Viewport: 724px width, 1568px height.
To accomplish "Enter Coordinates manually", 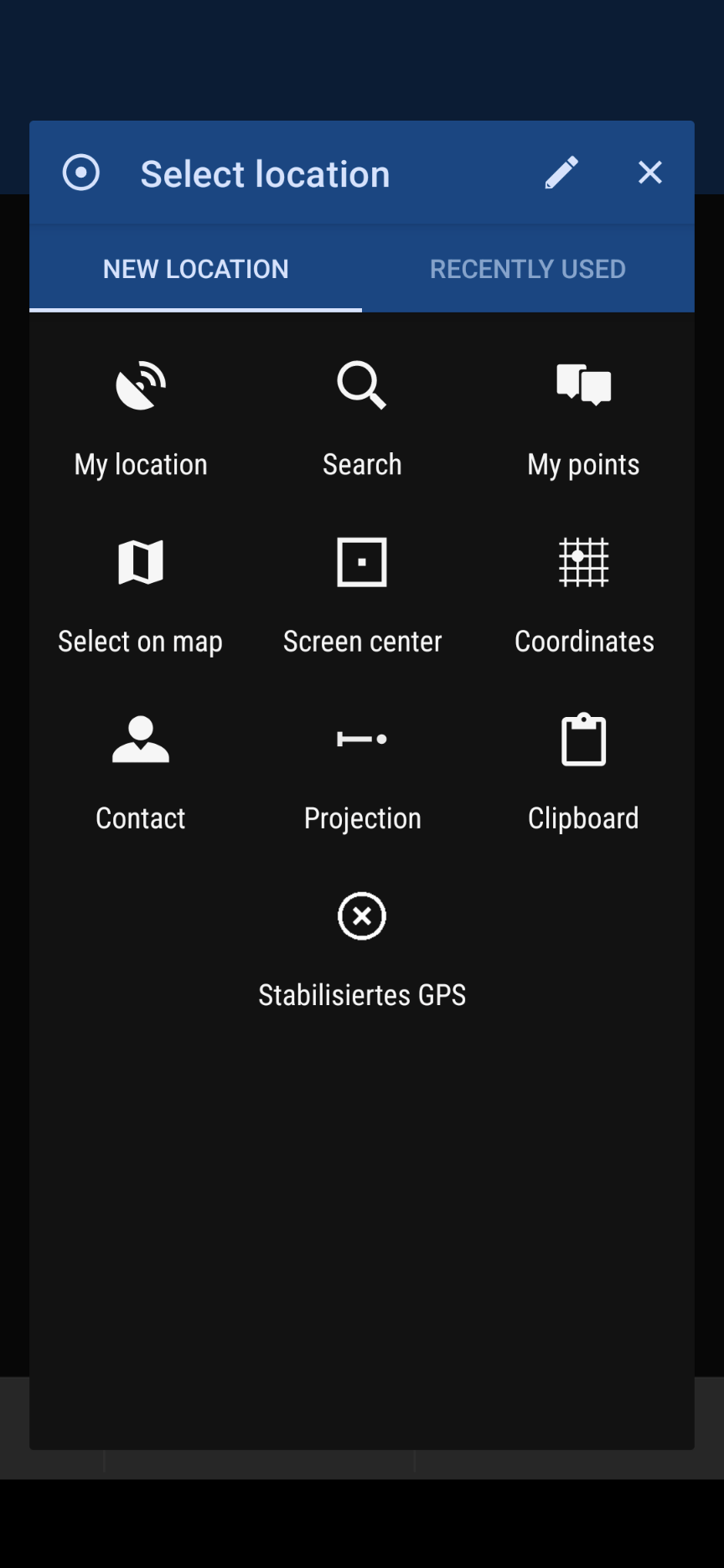I will point(583,596).
